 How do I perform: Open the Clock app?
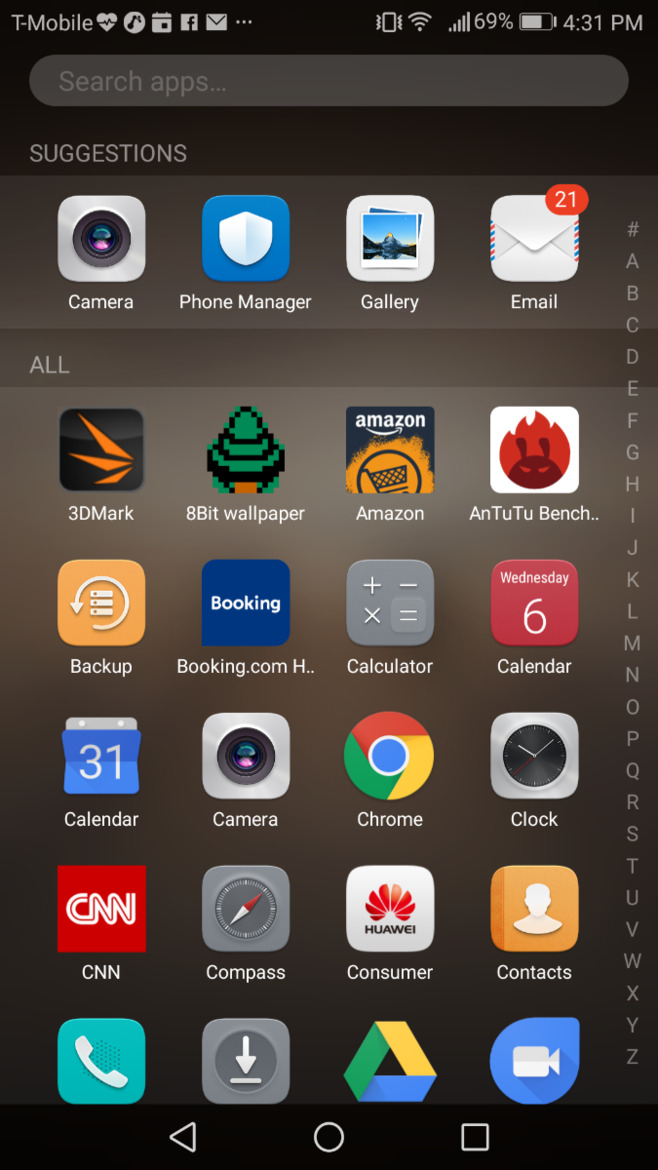534,756
